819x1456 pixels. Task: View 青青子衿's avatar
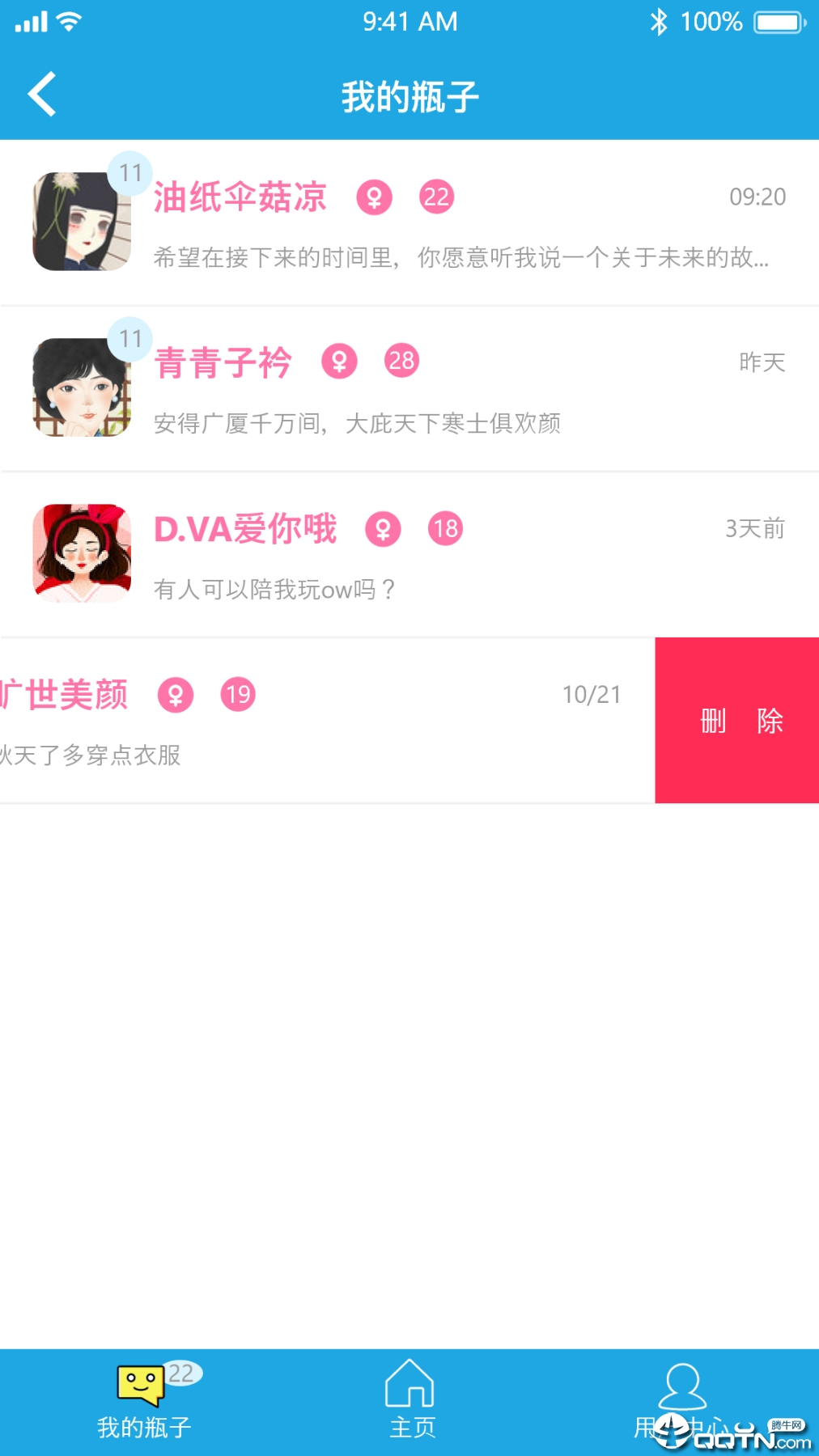pos(82,387)
